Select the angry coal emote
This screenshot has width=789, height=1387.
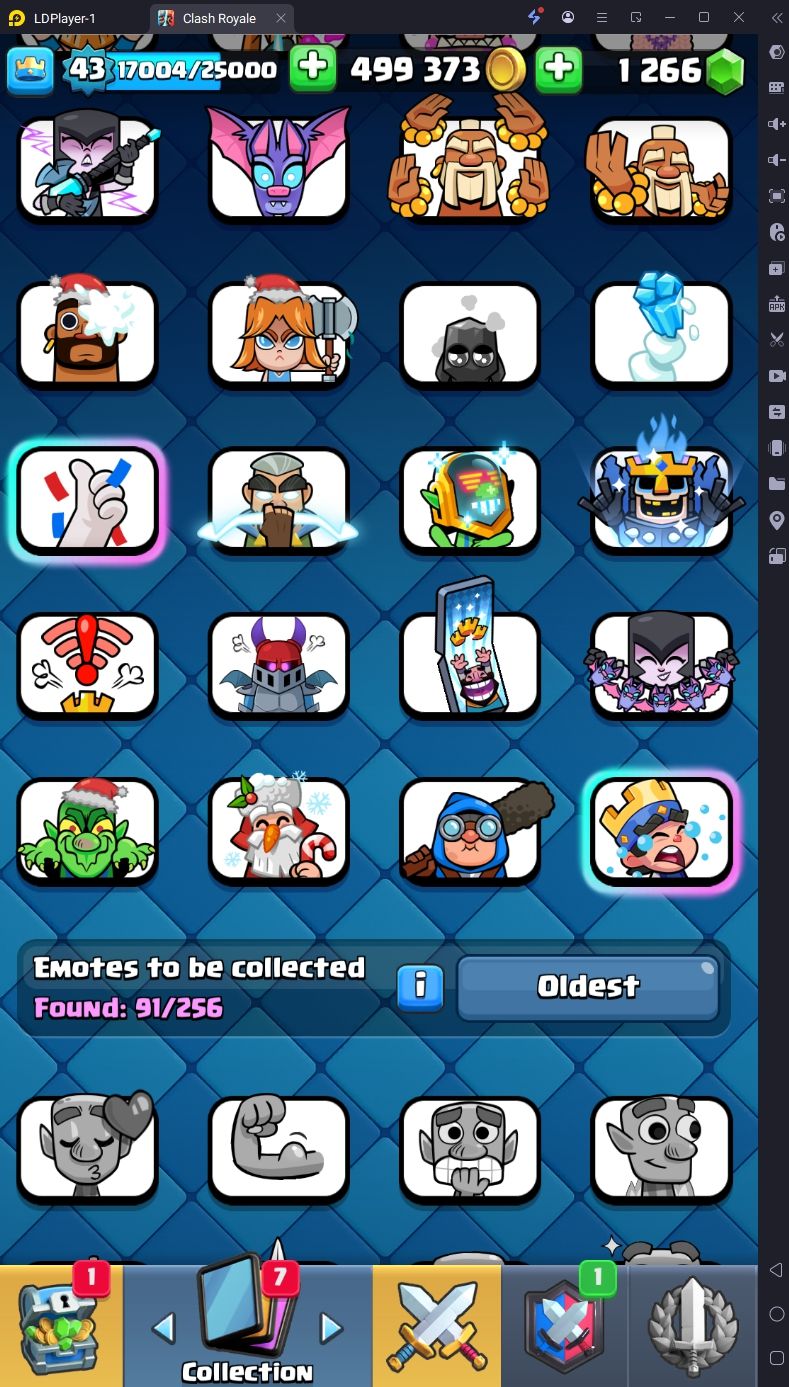pyautogui.click(x=470, y=334)
